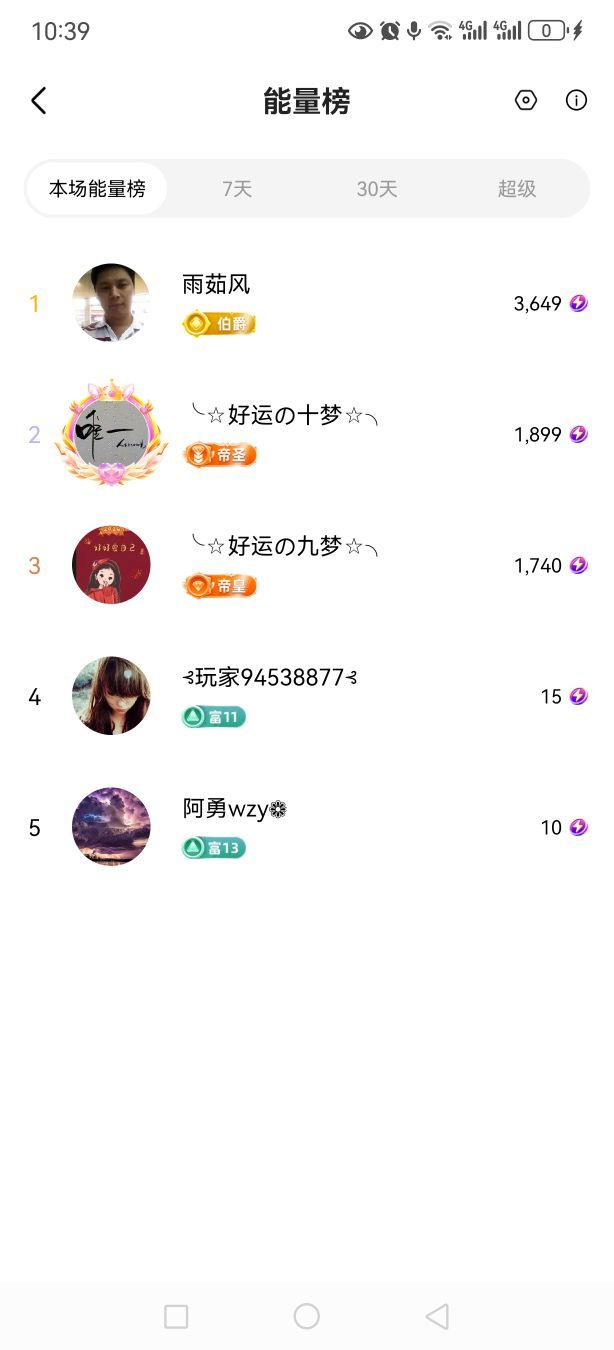
Task: Go back from the 能量榜 page
Action: tap(39, 101)
